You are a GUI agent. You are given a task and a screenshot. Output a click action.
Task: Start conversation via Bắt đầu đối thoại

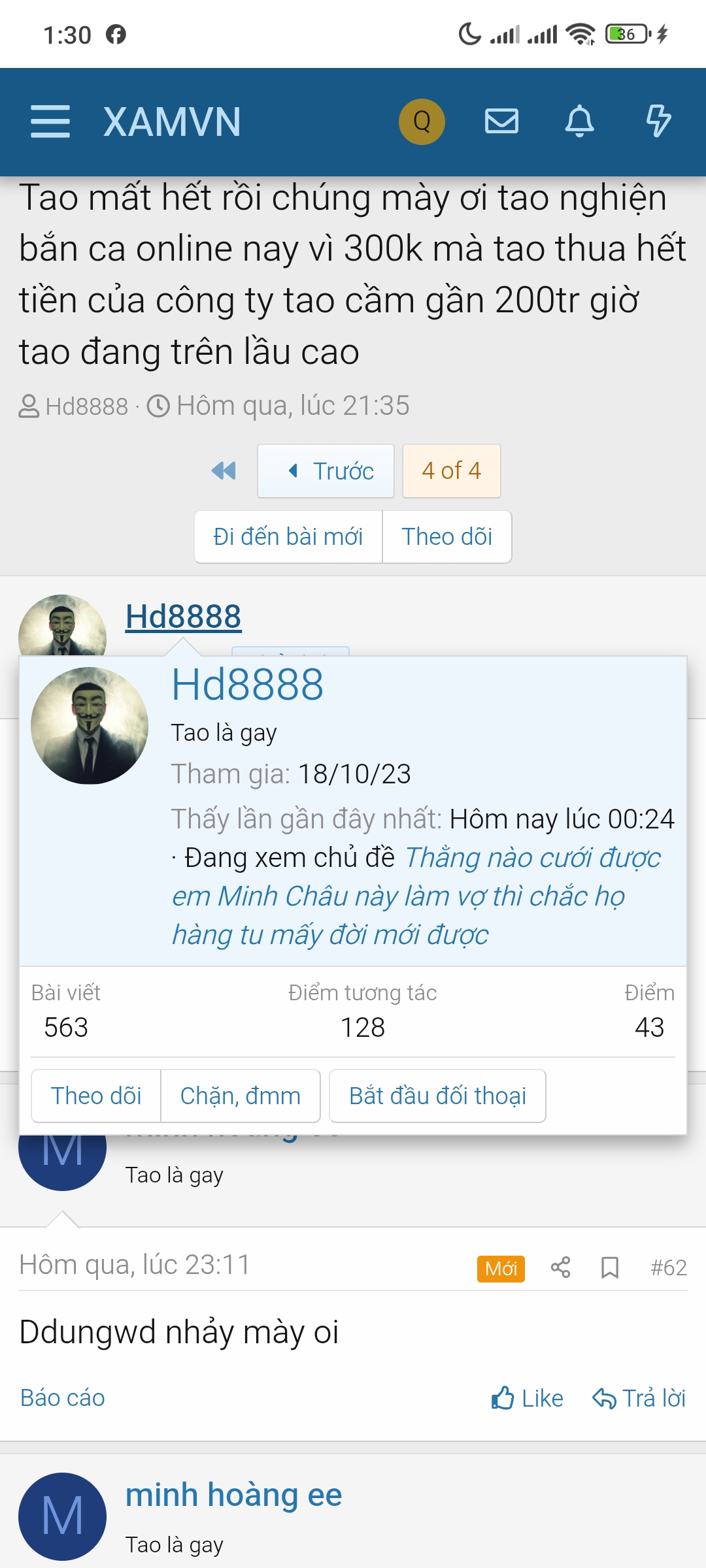coord(437,1096)
